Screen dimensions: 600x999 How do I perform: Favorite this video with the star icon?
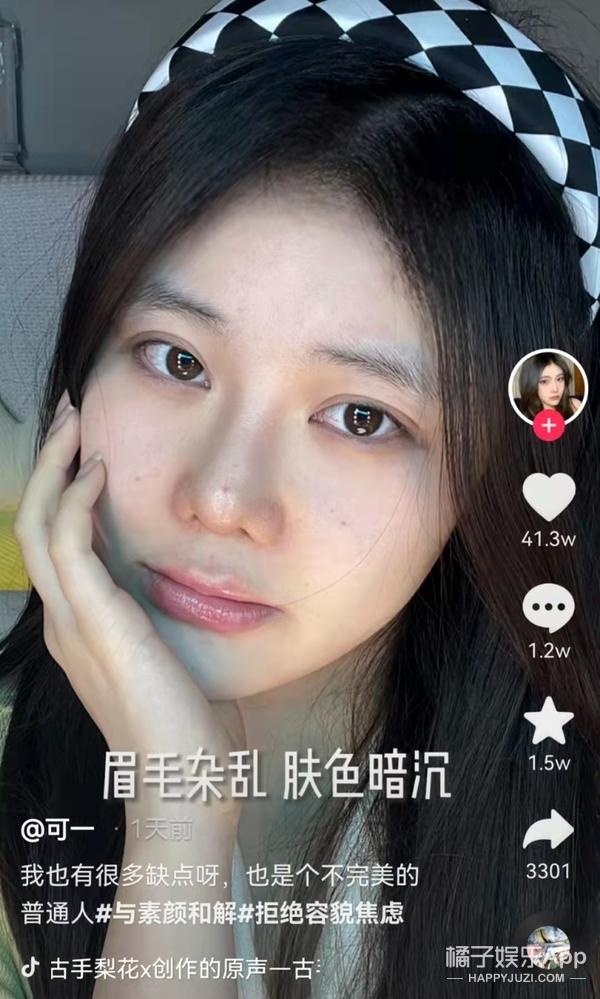549,722
